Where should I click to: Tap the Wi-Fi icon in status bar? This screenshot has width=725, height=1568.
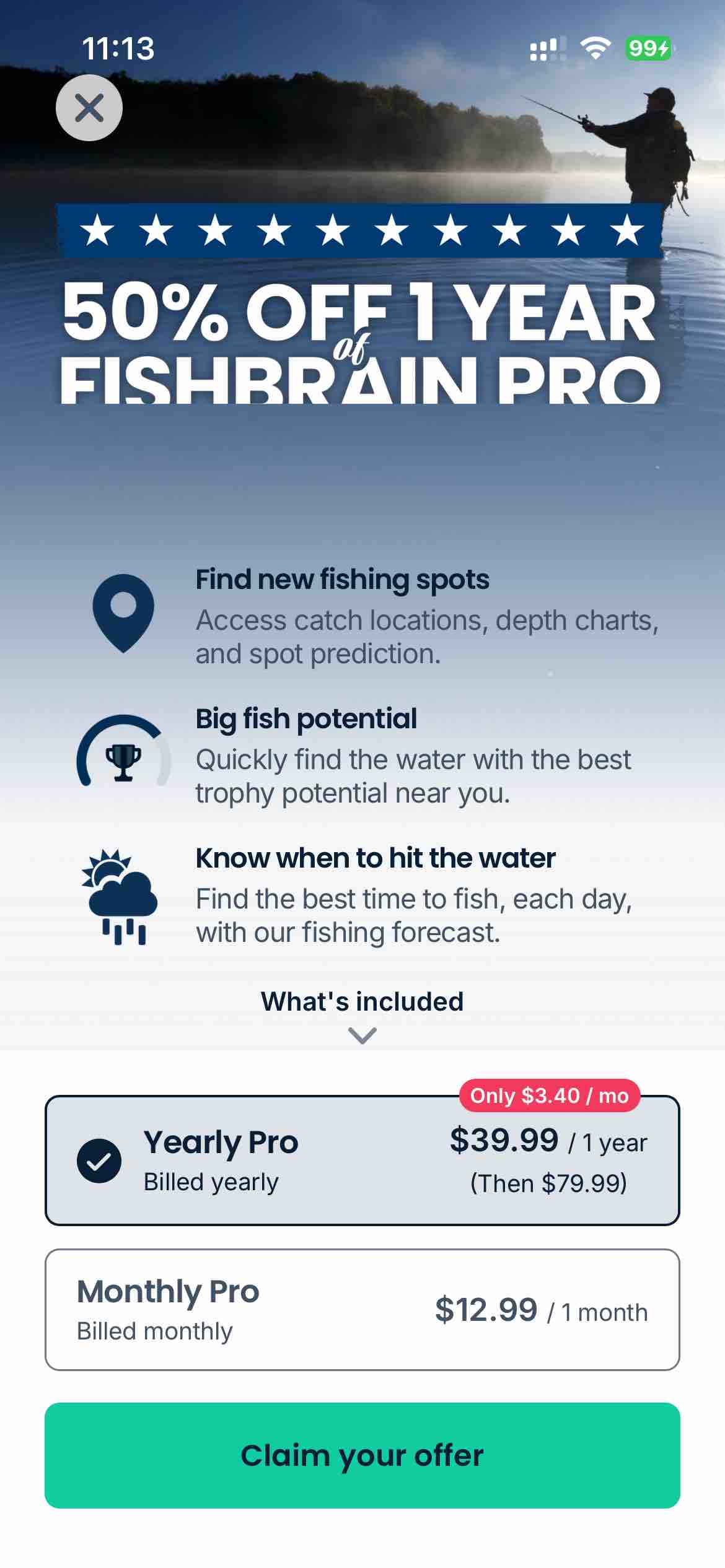coord(596,48)
